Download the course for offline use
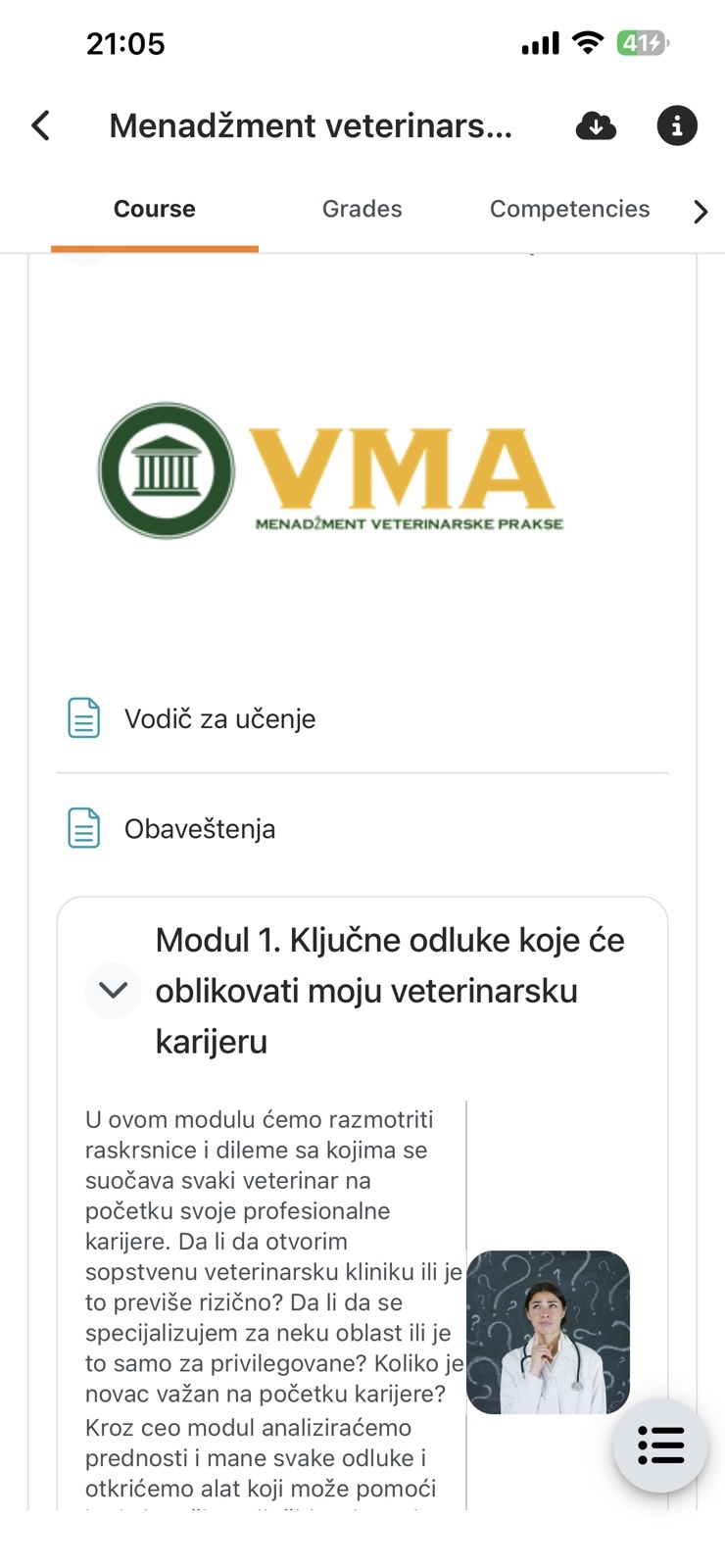 click(x=596, y=125)
